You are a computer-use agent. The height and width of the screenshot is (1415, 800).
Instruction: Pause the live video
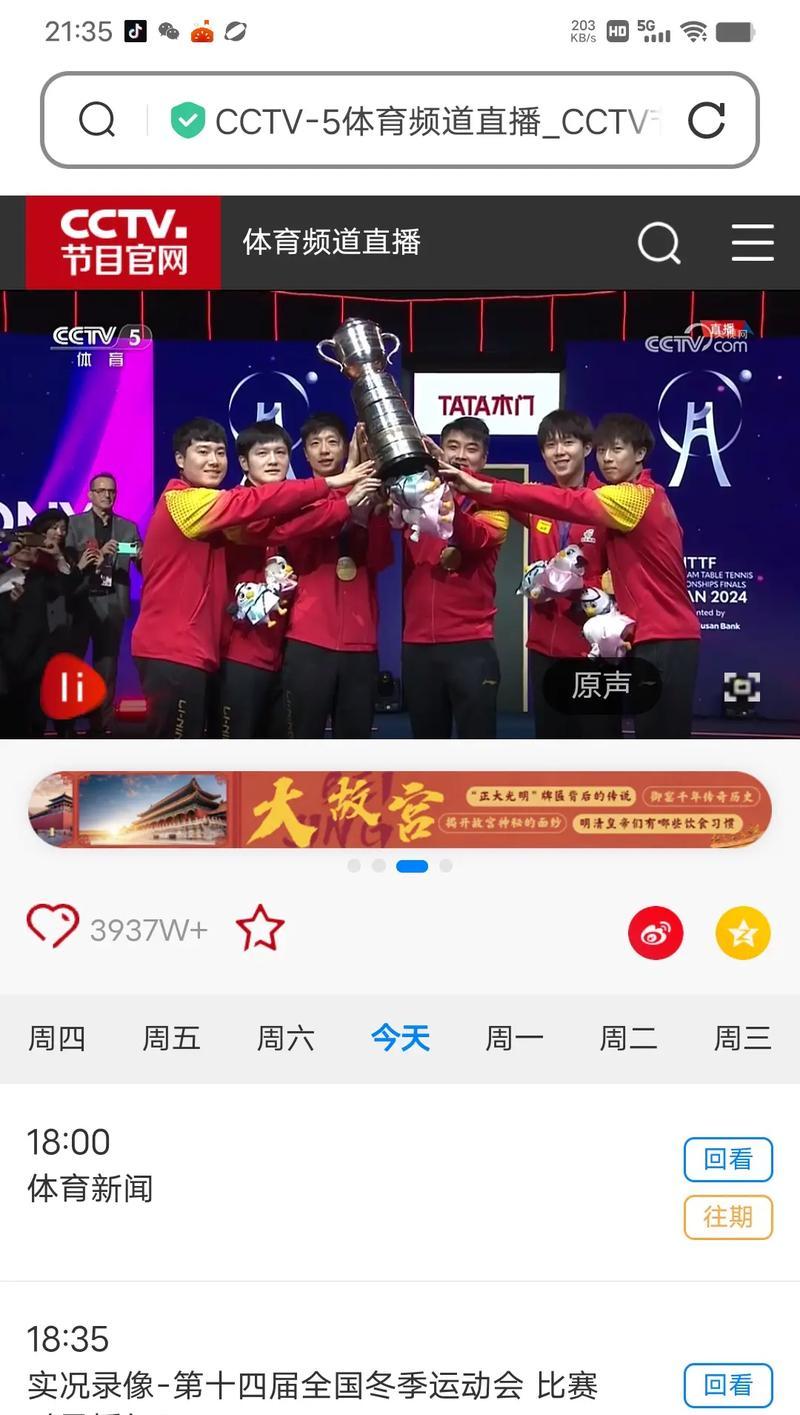72,687
